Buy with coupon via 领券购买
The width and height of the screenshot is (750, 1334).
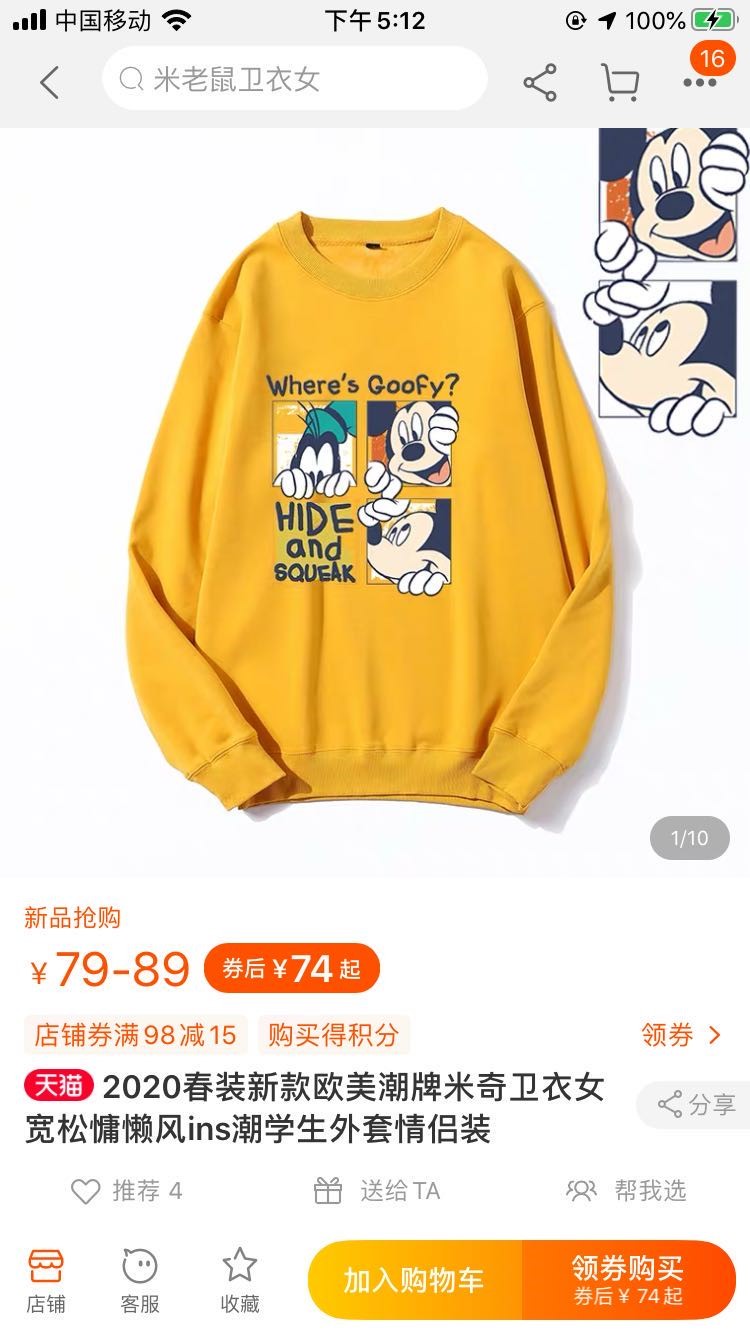click(x=628, y=1280)
